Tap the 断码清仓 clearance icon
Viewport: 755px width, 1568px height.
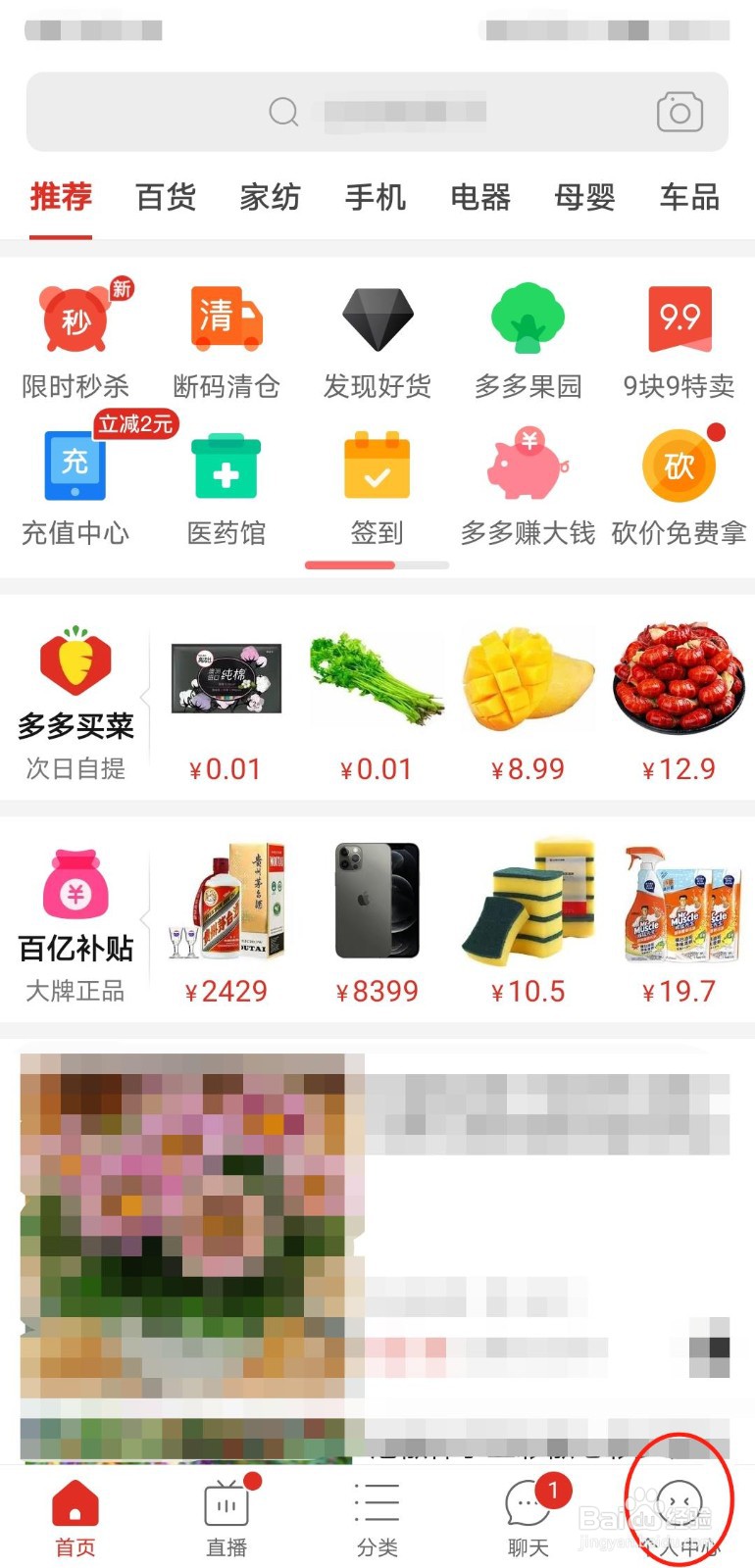point(226,321)
